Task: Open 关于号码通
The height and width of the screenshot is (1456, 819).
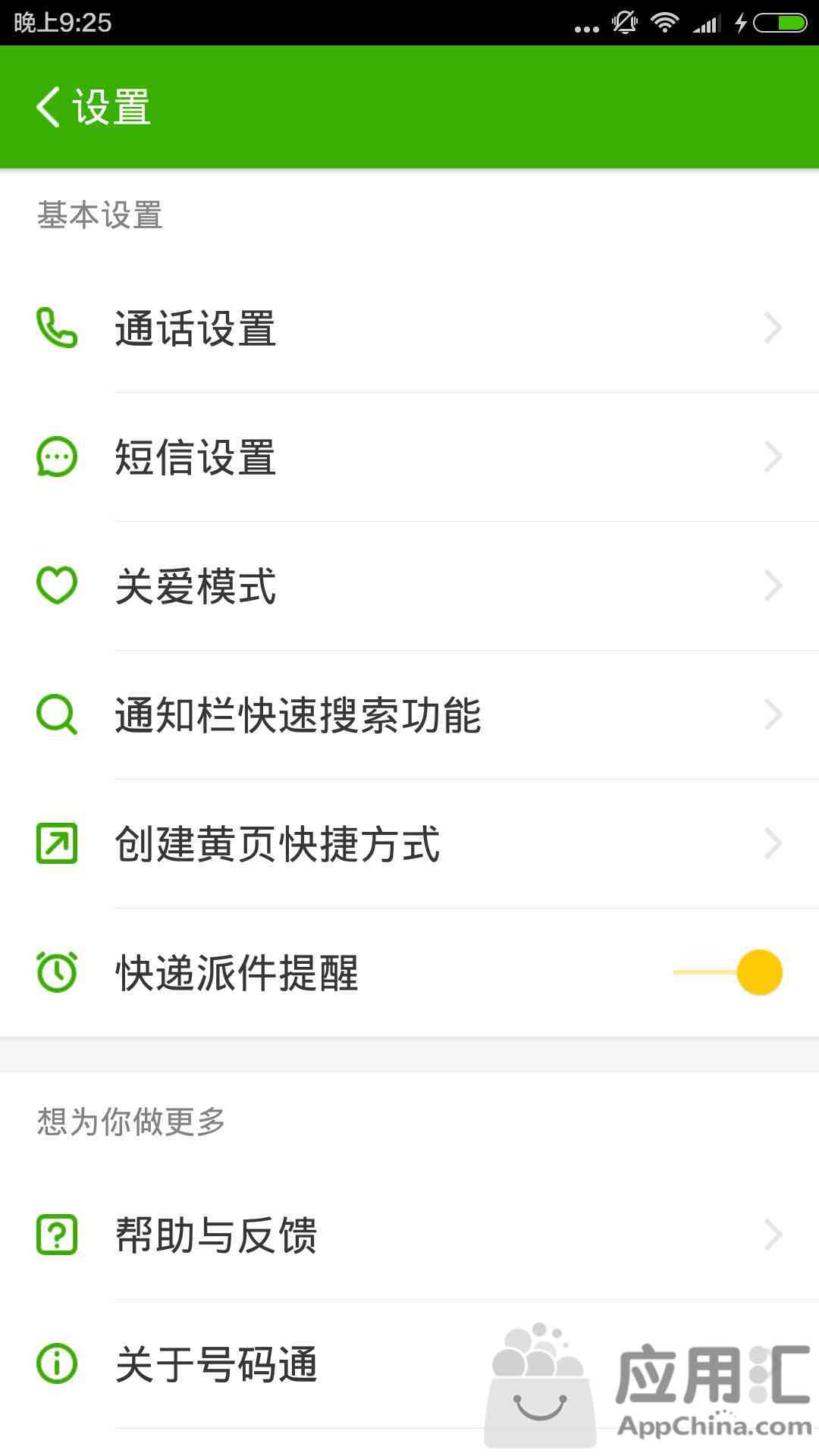Action: tap(409, 1364)
